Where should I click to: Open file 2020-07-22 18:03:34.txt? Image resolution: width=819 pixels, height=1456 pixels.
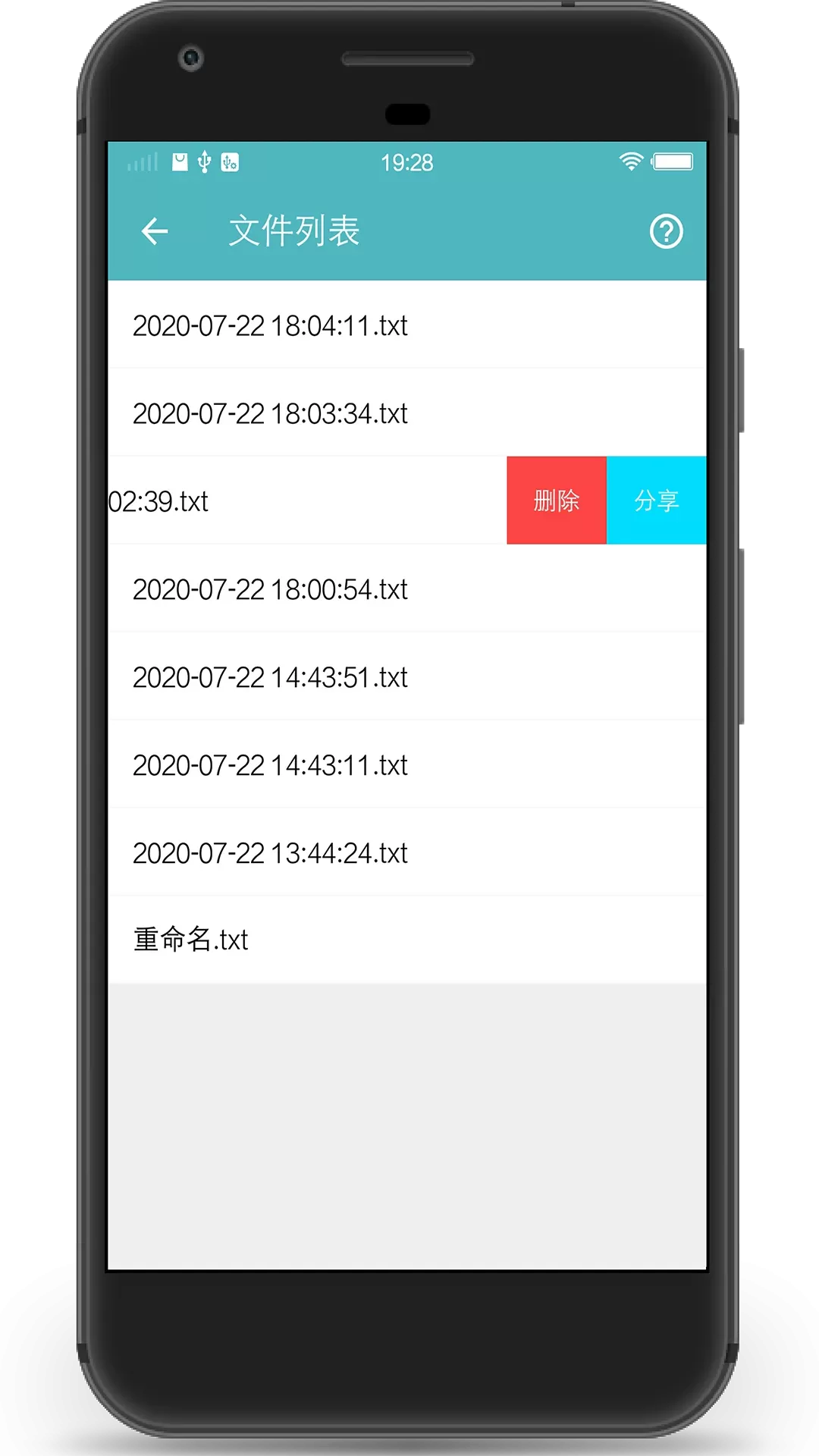pos(407,413)
